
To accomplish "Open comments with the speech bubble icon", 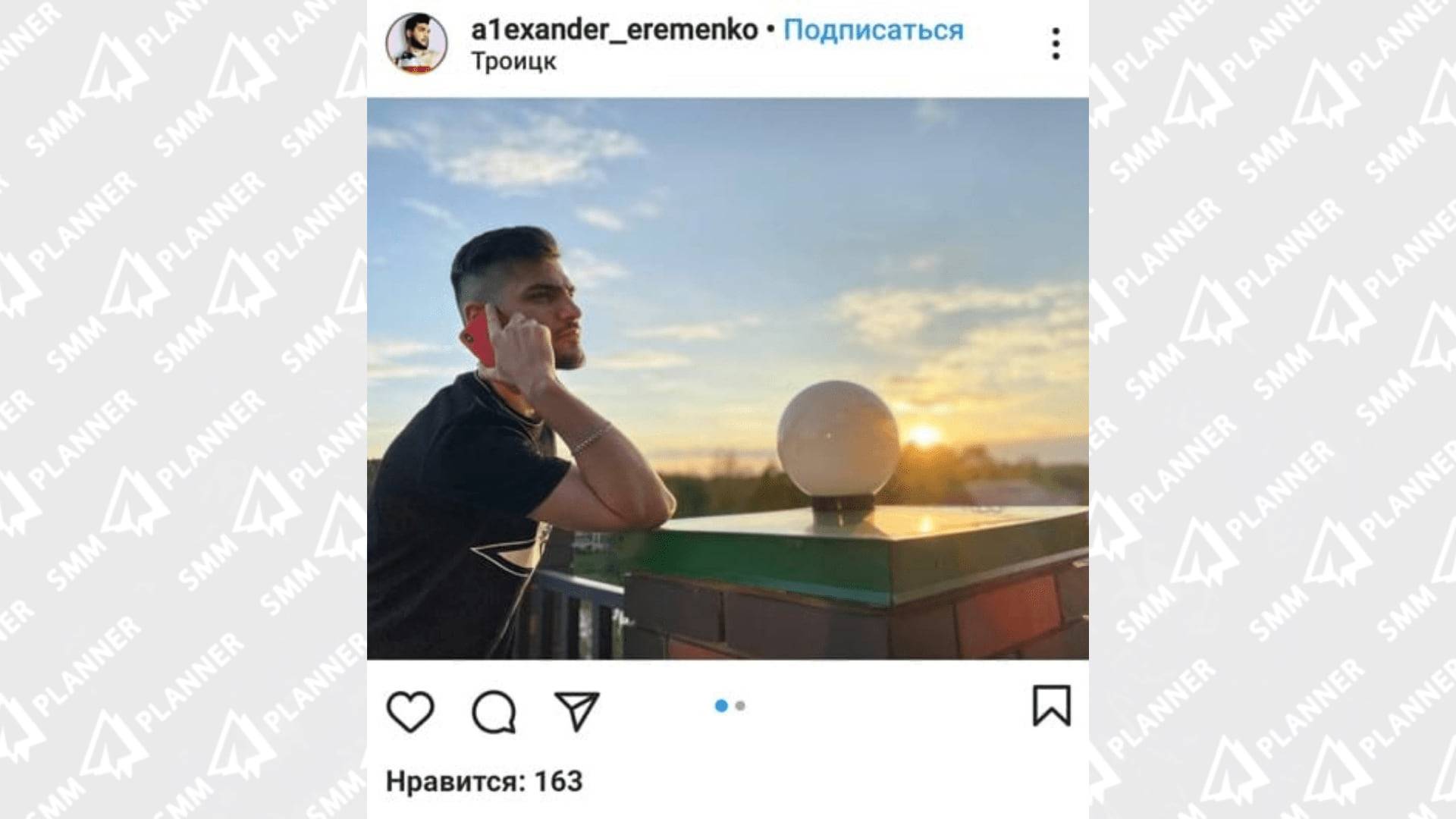I will click(x=494, y=711).
